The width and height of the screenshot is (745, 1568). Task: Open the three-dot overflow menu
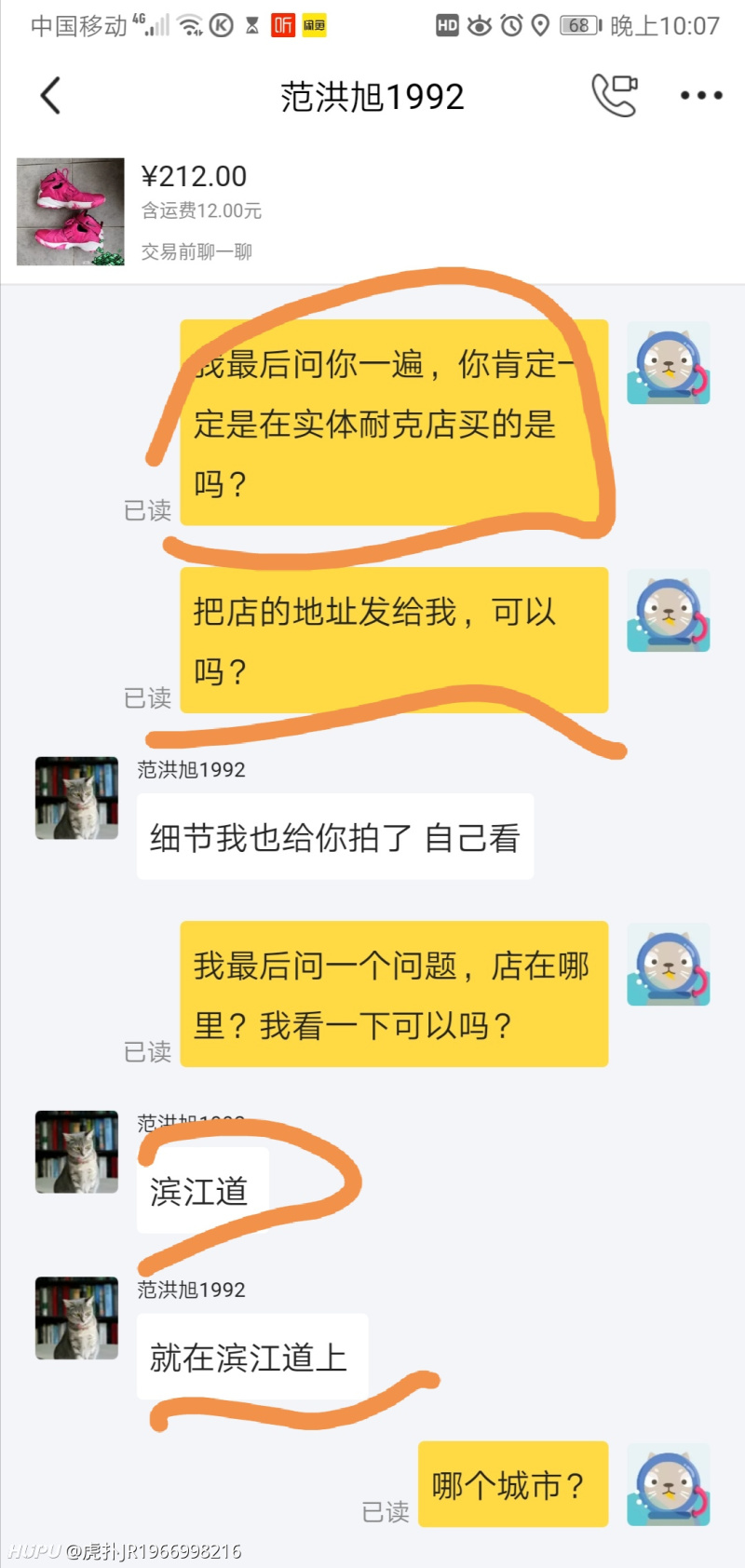(700, 95)
